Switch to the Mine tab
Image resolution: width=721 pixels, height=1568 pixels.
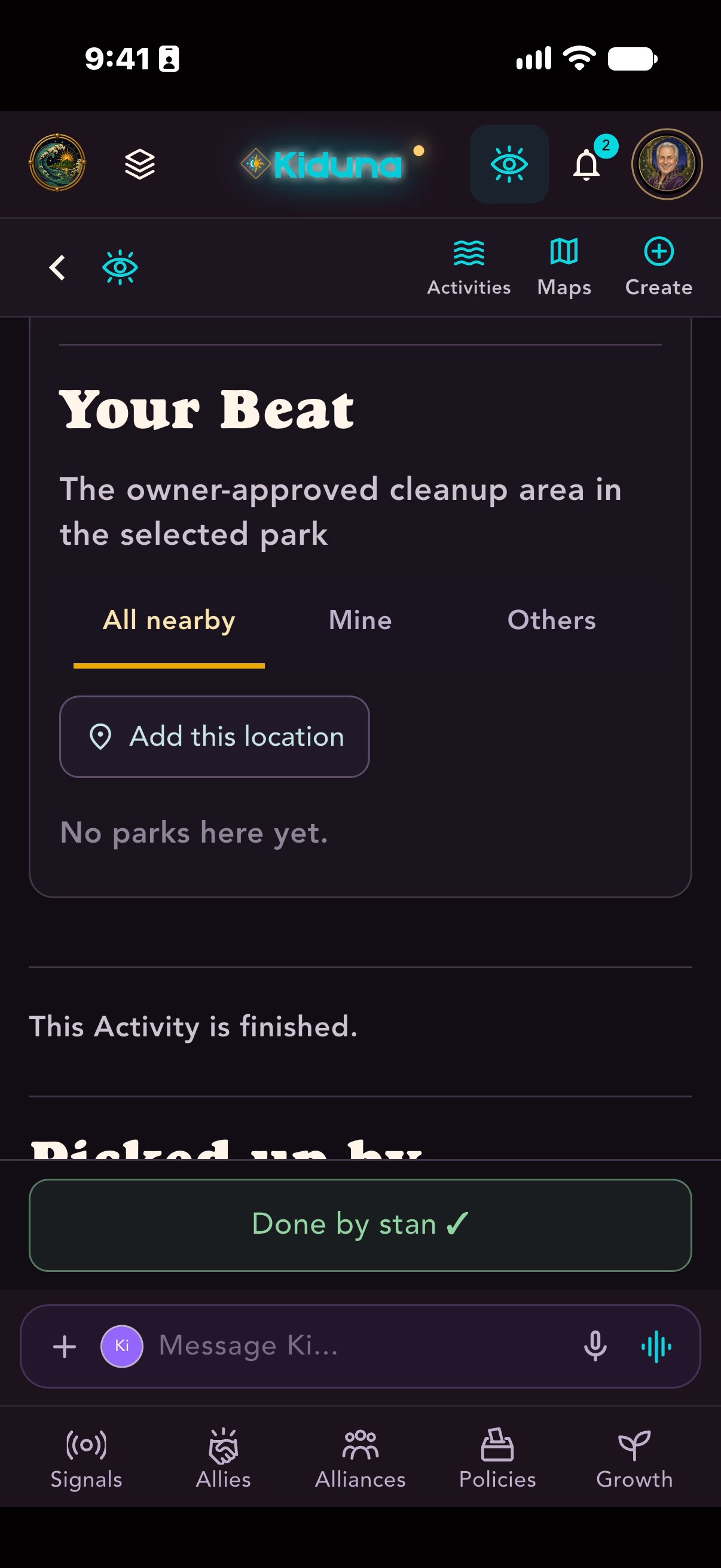pyautogui.click(x=360, y=620)
